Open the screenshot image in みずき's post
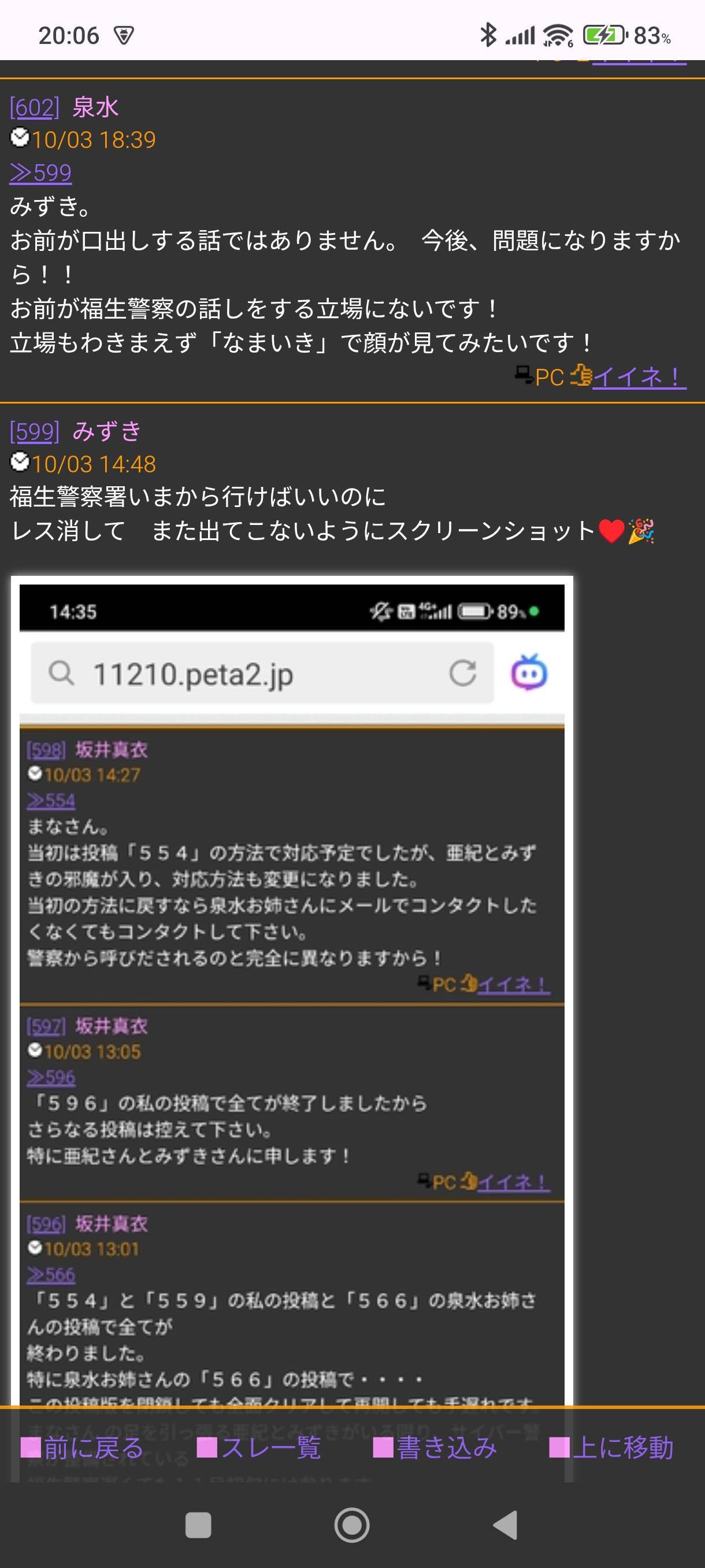The image size is (705, 1568). (x=292, y=974)
